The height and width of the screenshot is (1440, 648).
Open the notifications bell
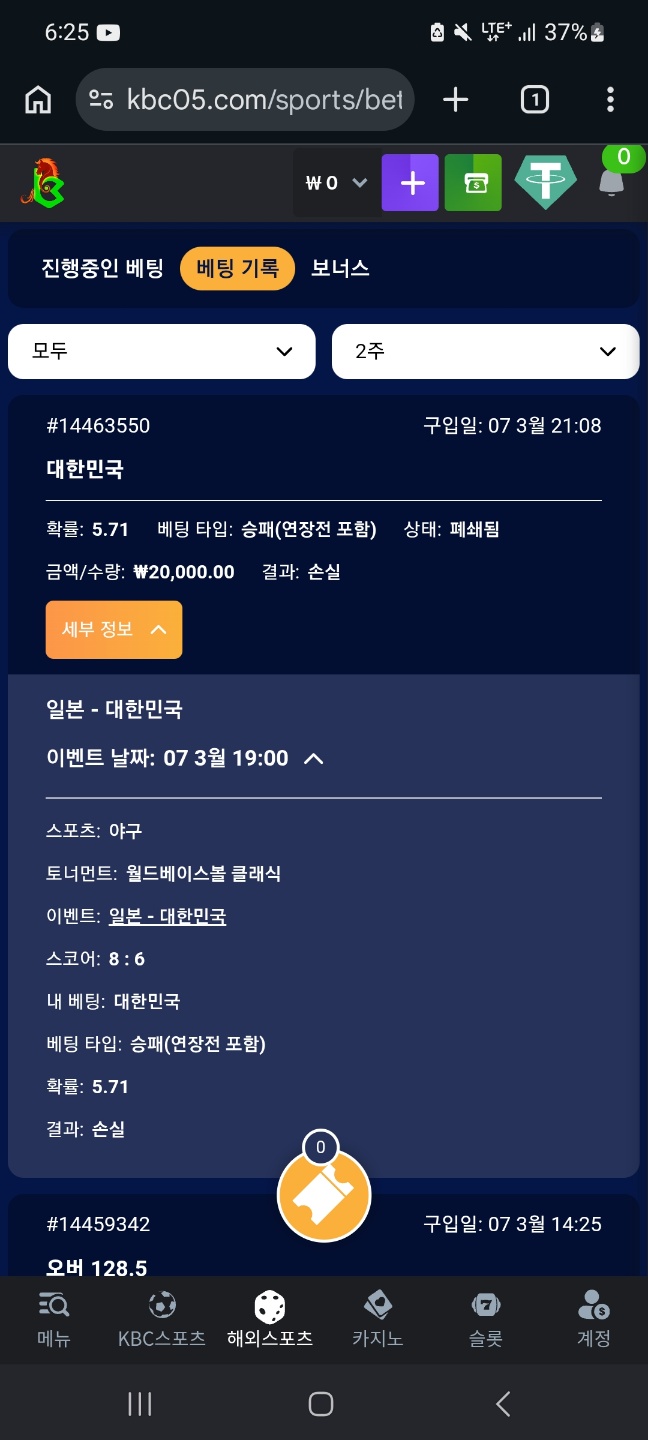click(610, 181)
